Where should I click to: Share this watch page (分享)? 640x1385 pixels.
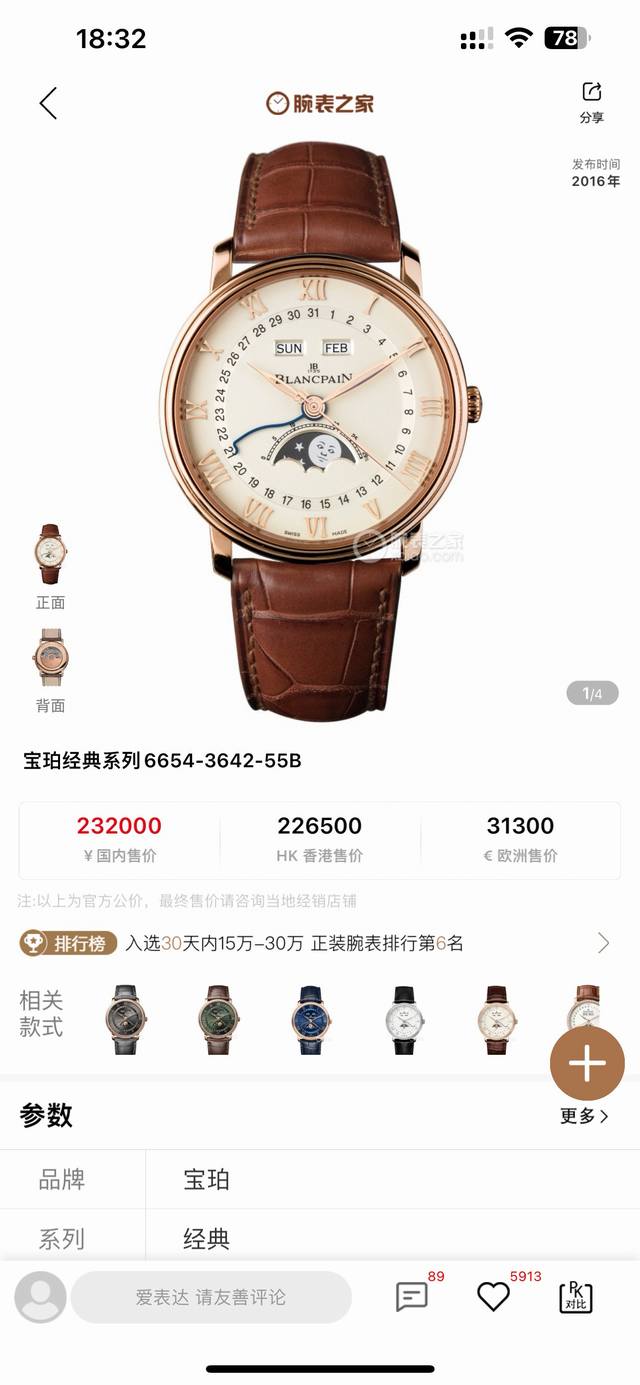591,102
